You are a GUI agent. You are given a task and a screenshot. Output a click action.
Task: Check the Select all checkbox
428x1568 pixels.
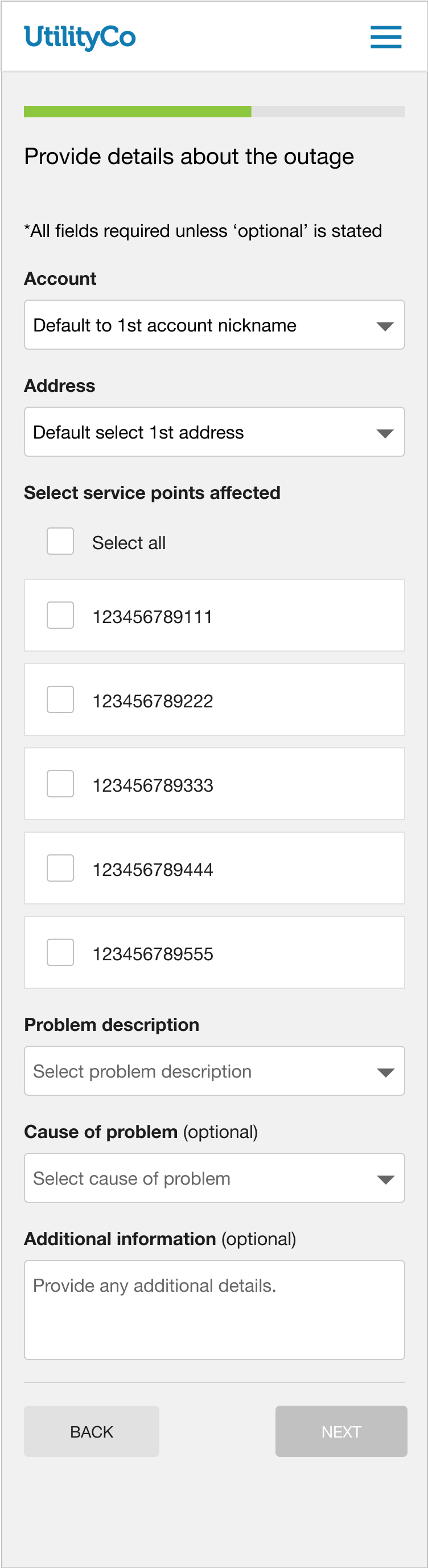pos(60,541)
